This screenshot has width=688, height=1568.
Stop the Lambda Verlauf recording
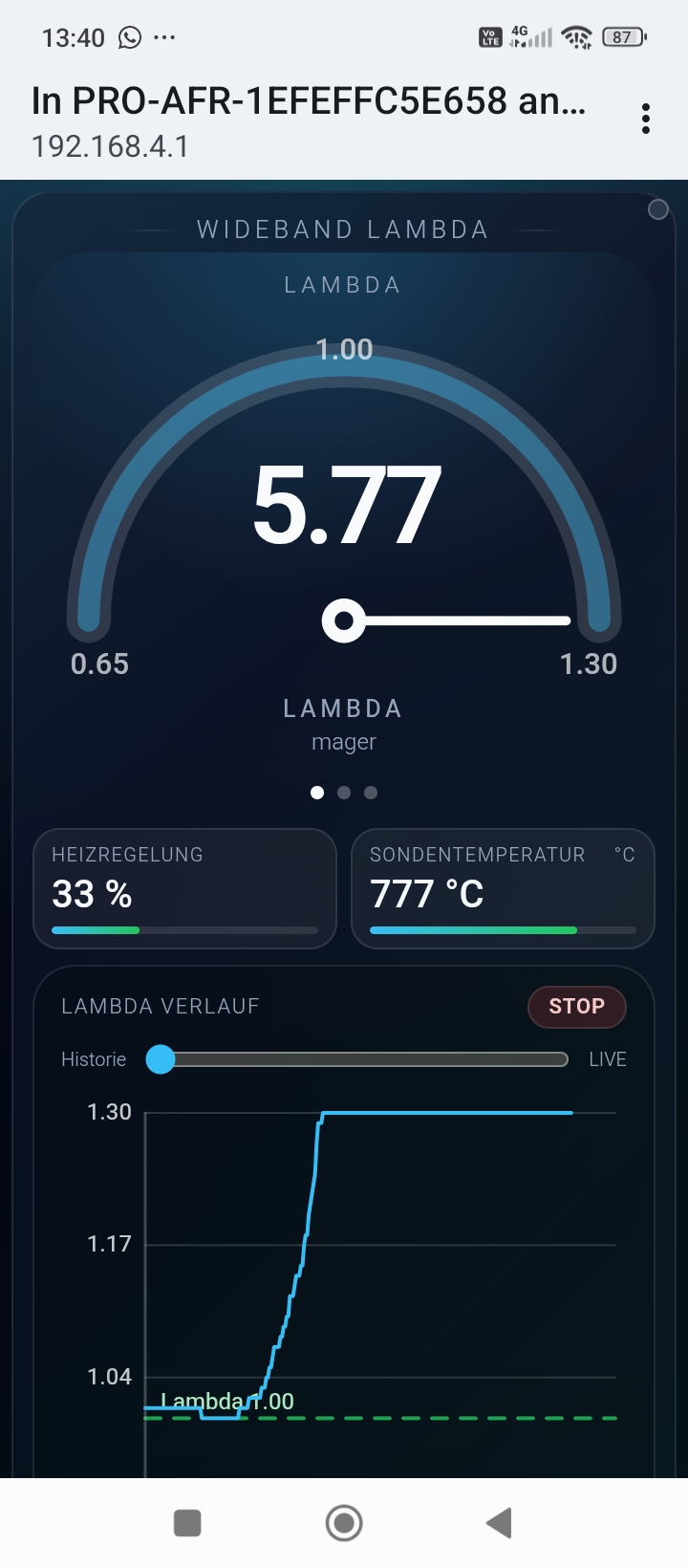577,1007
